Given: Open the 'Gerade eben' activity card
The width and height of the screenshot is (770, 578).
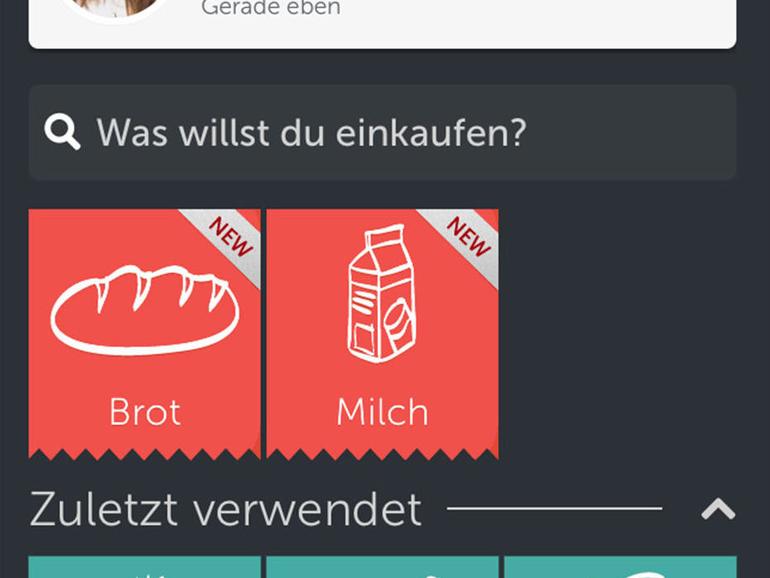Looking at the screenshot, I should [x=382, y=20].
